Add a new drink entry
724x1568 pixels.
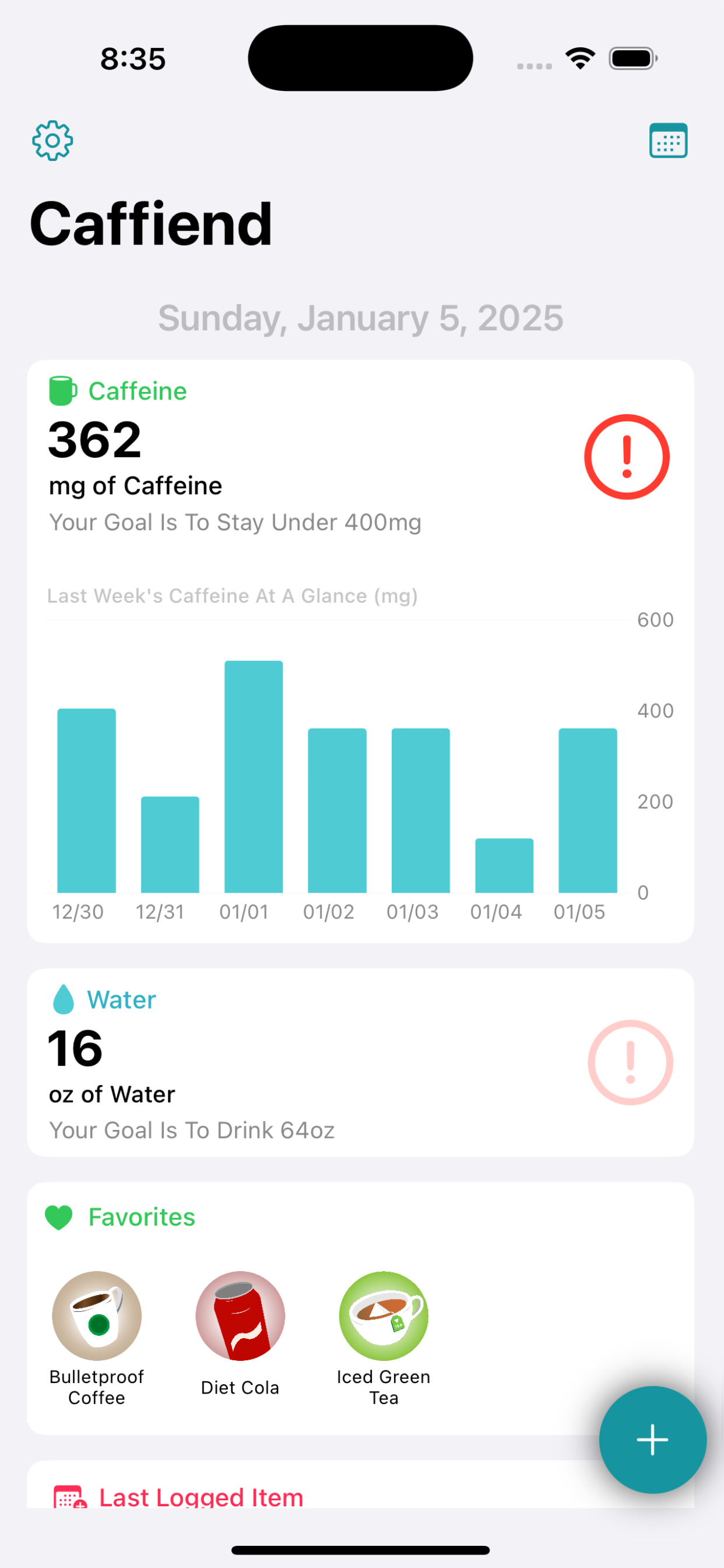[652, 1439]
